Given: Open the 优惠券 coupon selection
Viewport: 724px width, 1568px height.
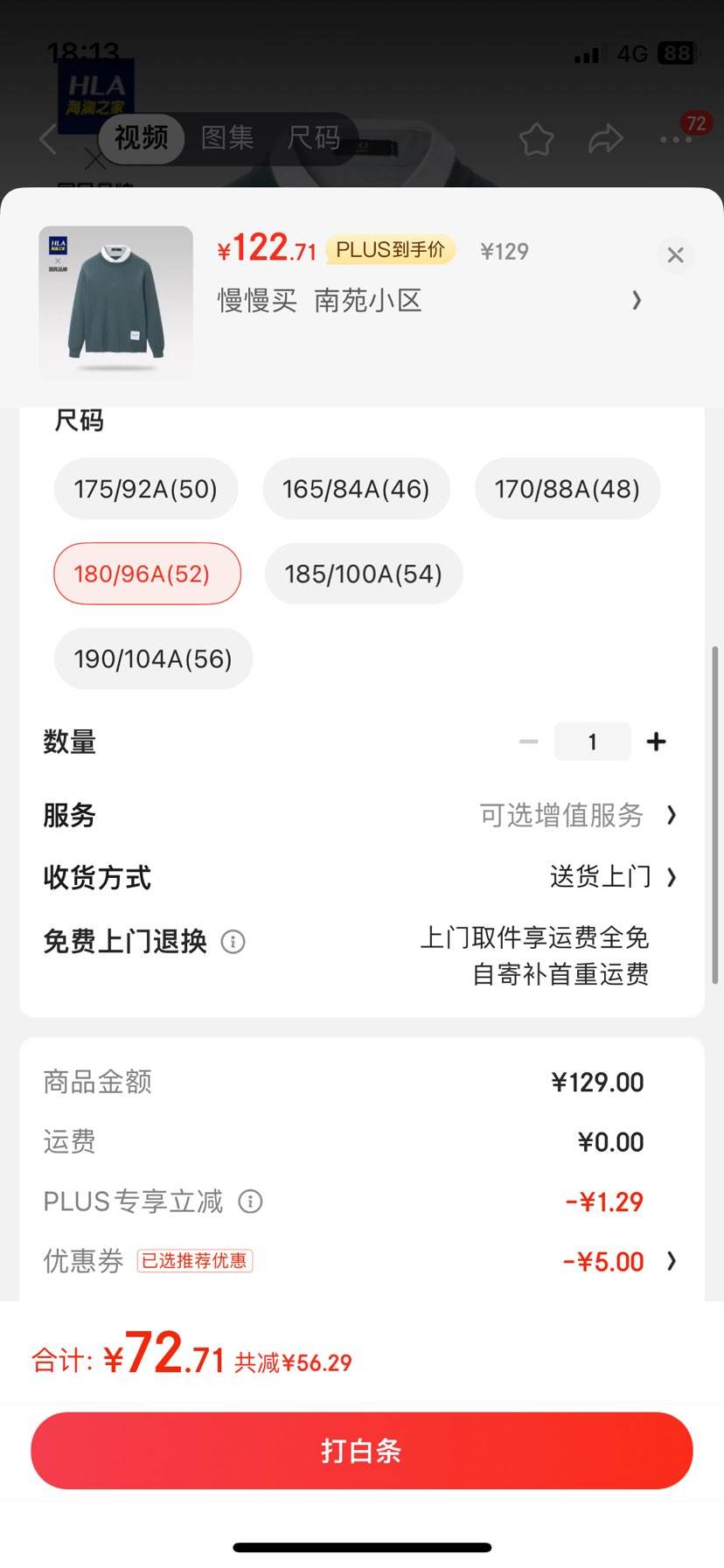Looking at the screenshot, I should pos(362,1261).
